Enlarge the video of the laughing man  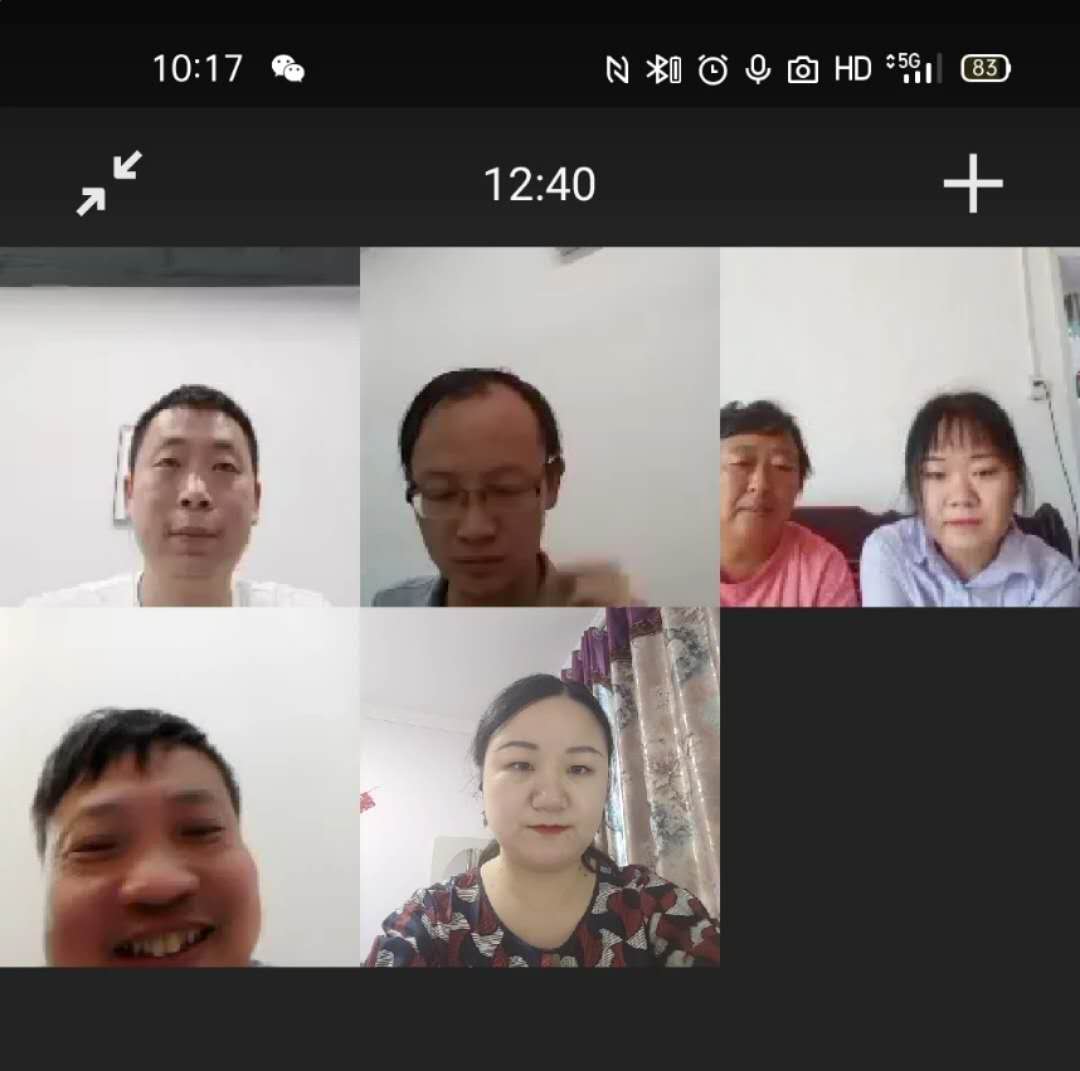point(180,787)
